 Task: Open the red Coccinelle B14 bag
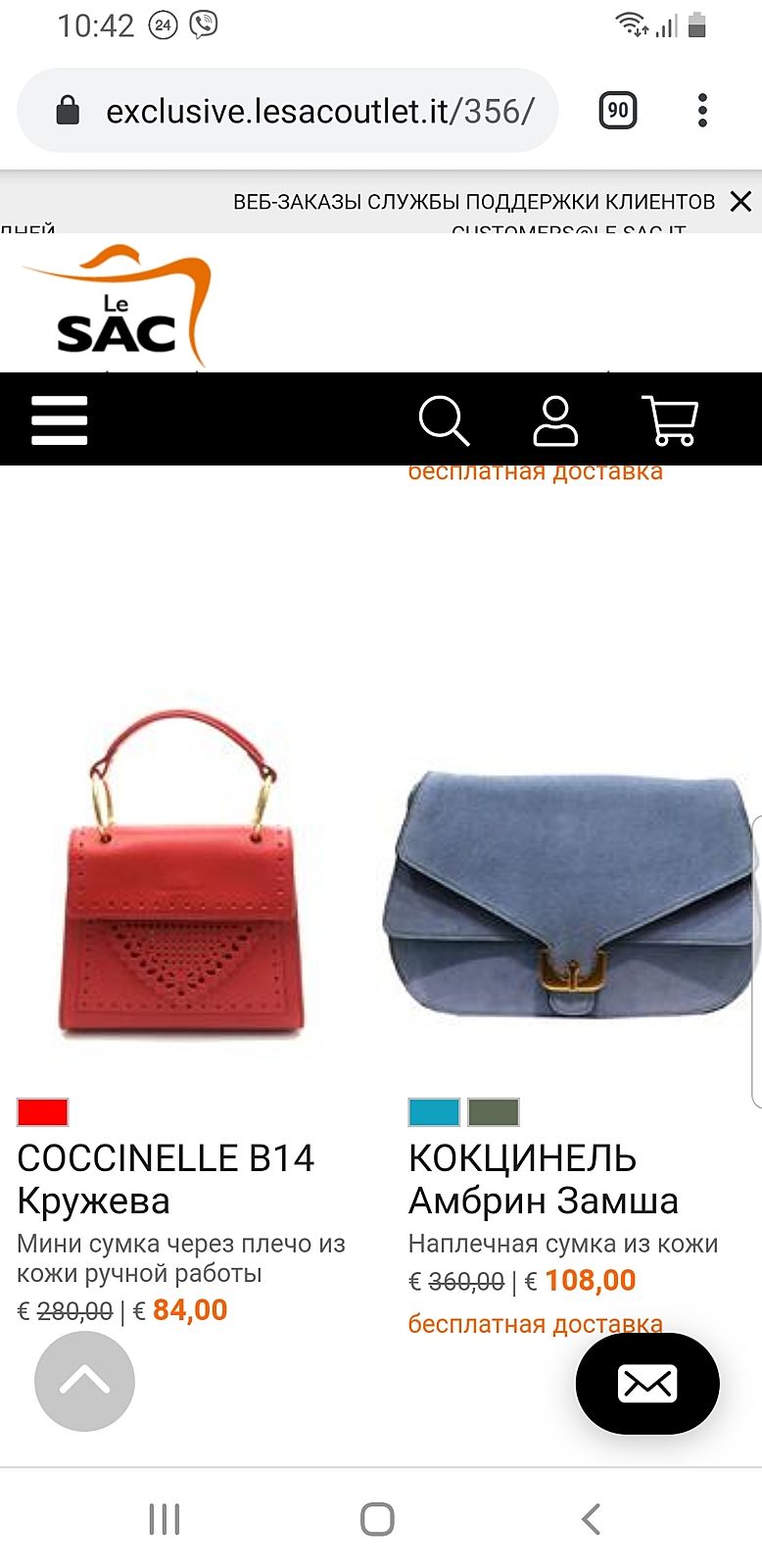182,872
